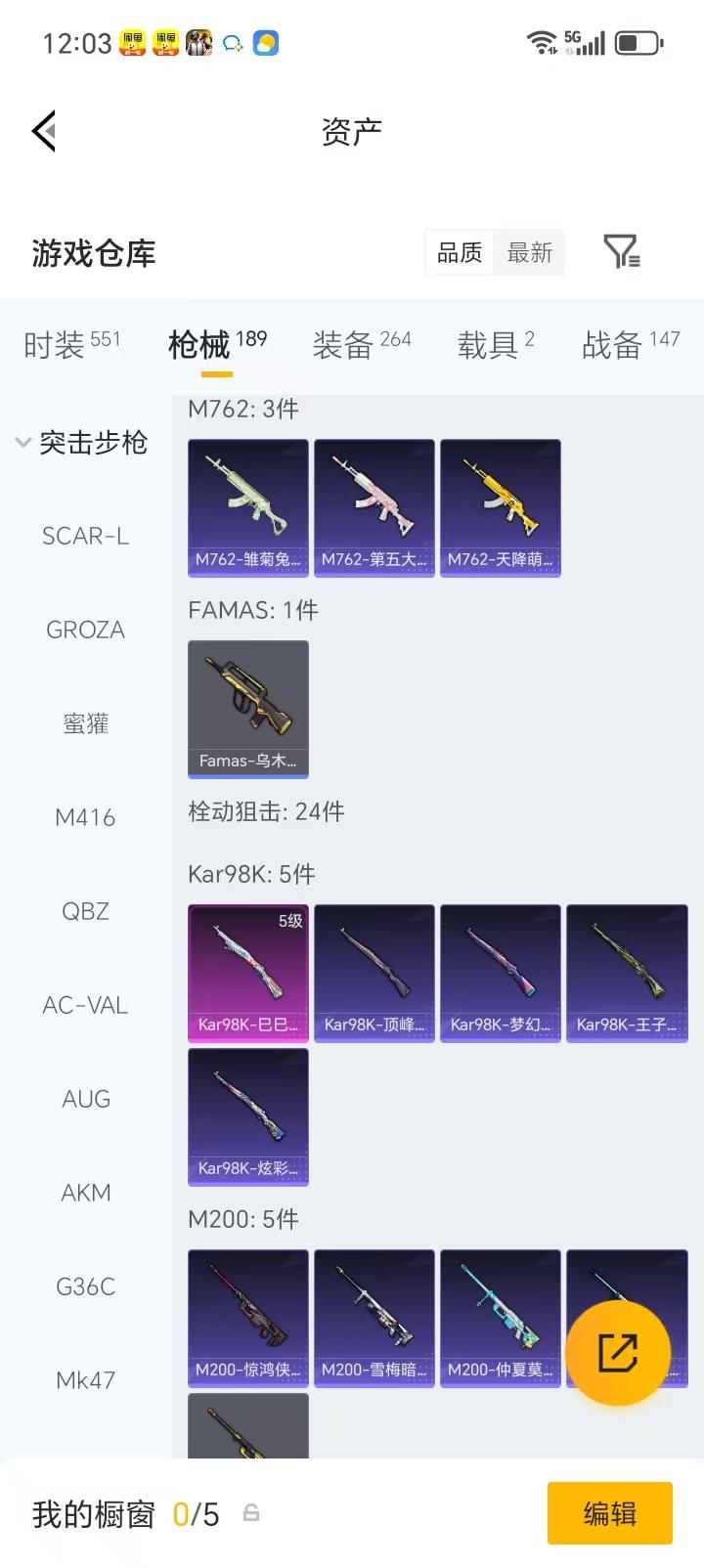Screen dimensions: 704x1568
Task: Open the Kar98K-梦幻 item thumbnail
Action: point(500,973)
